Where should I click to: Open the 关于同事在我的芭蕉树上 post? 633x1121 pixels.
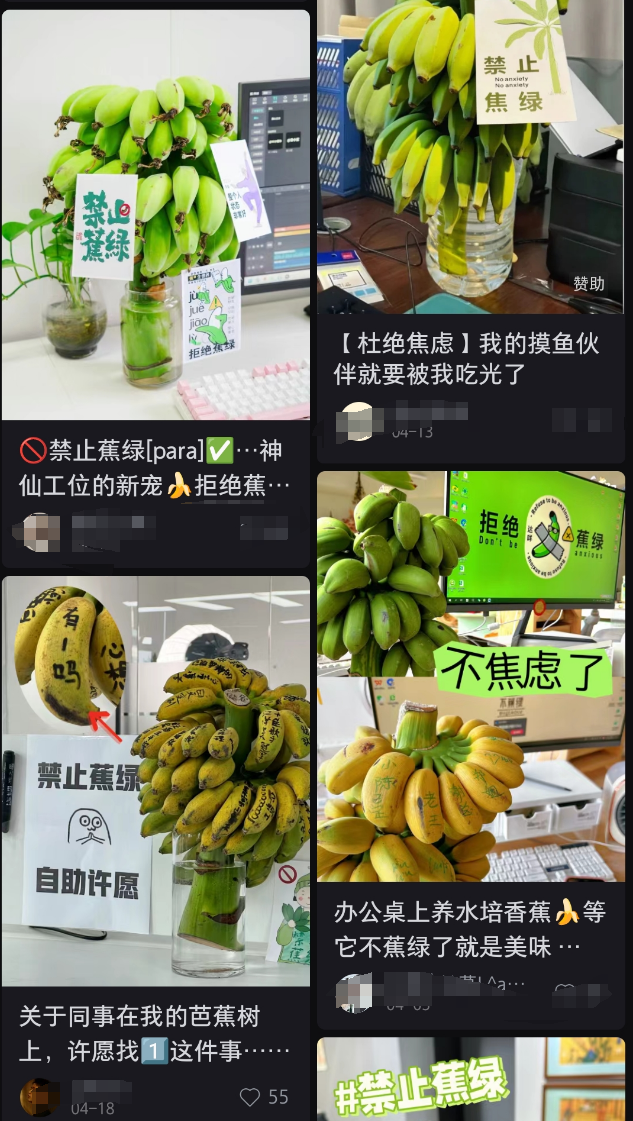point(155,780)
